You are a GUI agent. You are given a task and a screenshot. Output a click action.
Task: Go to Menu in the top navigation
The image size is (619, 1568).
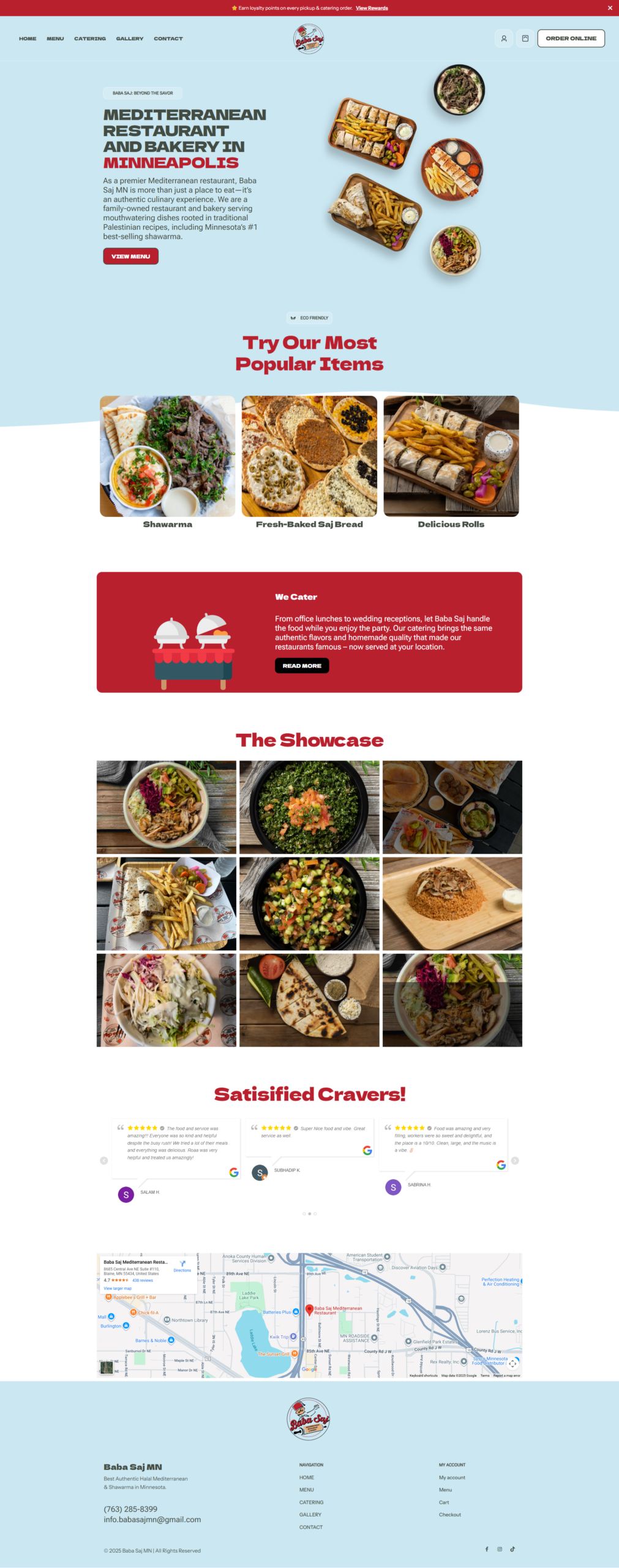(x=55, y=39)
